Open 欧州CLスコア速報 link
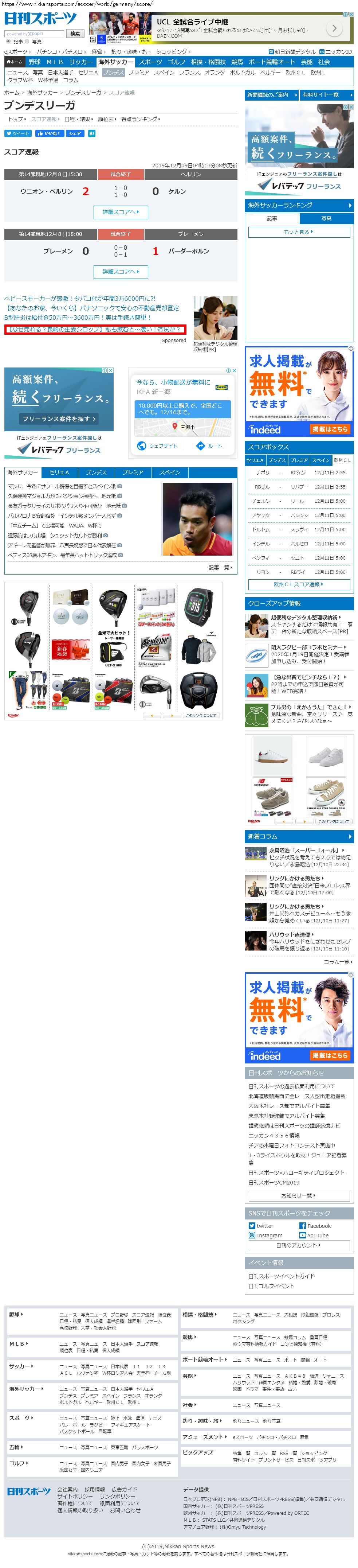358x1568 pixels. tap(298, 584)
